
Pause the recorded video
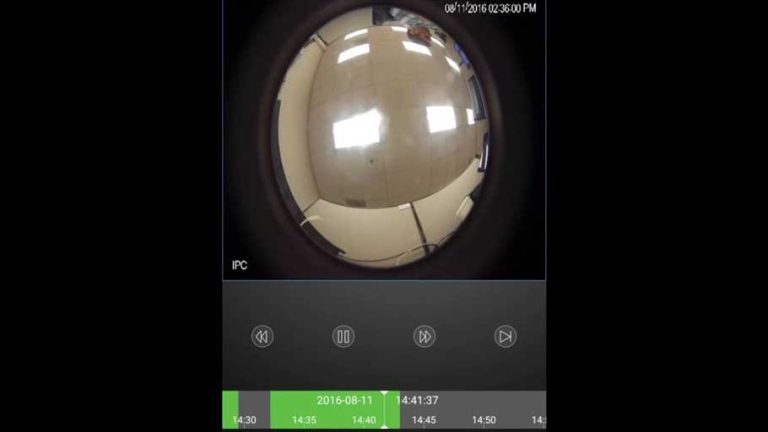pyautogui.click(x=343, y=337)
